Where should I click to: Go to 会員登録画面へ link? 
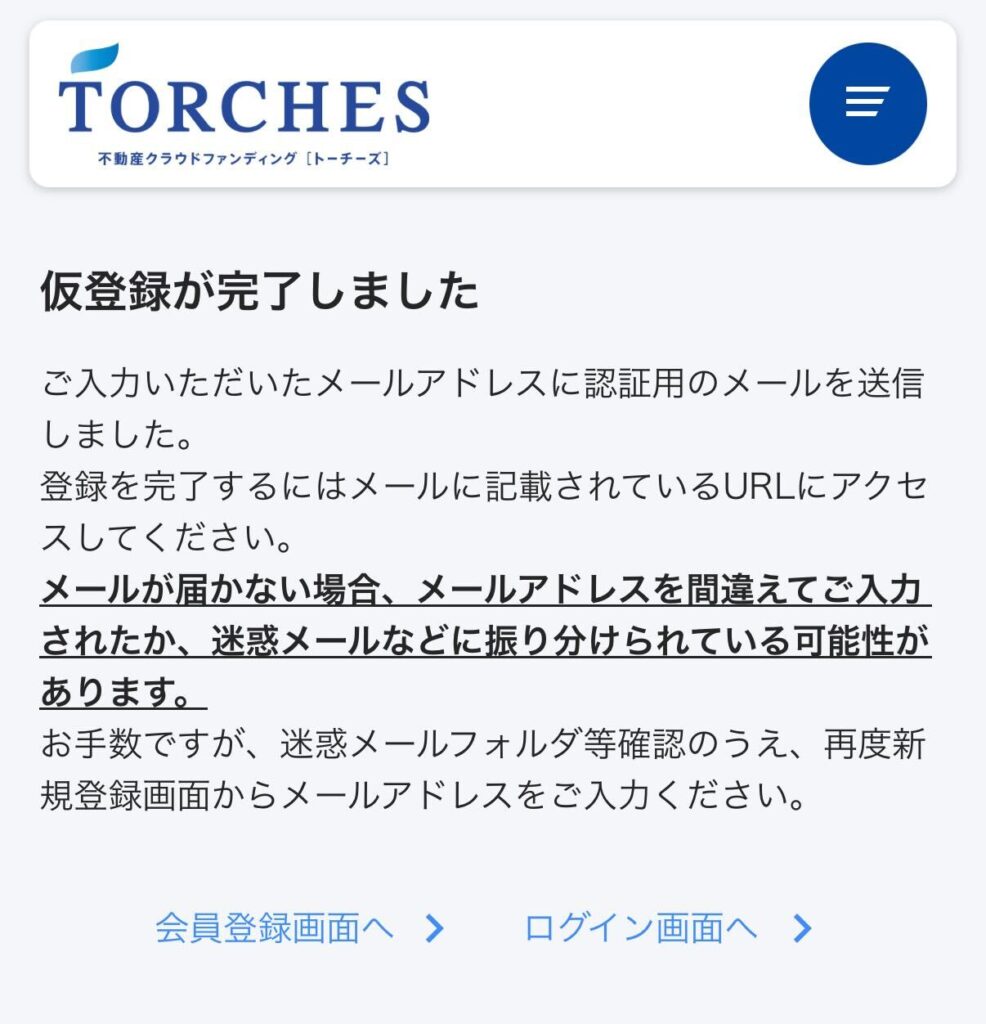[x=297, y=928]
